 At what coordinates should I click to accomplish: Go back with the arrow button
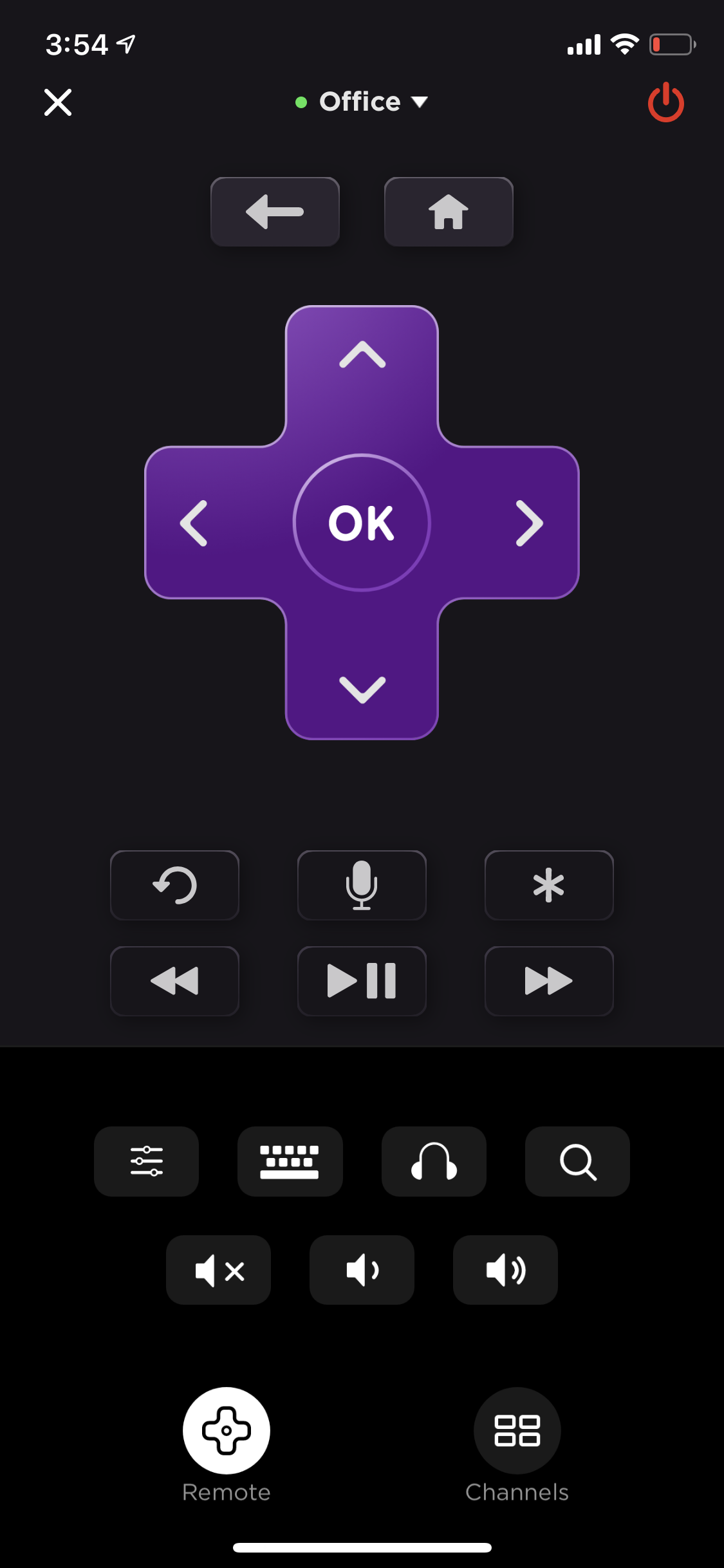click(x=275, y=212)
